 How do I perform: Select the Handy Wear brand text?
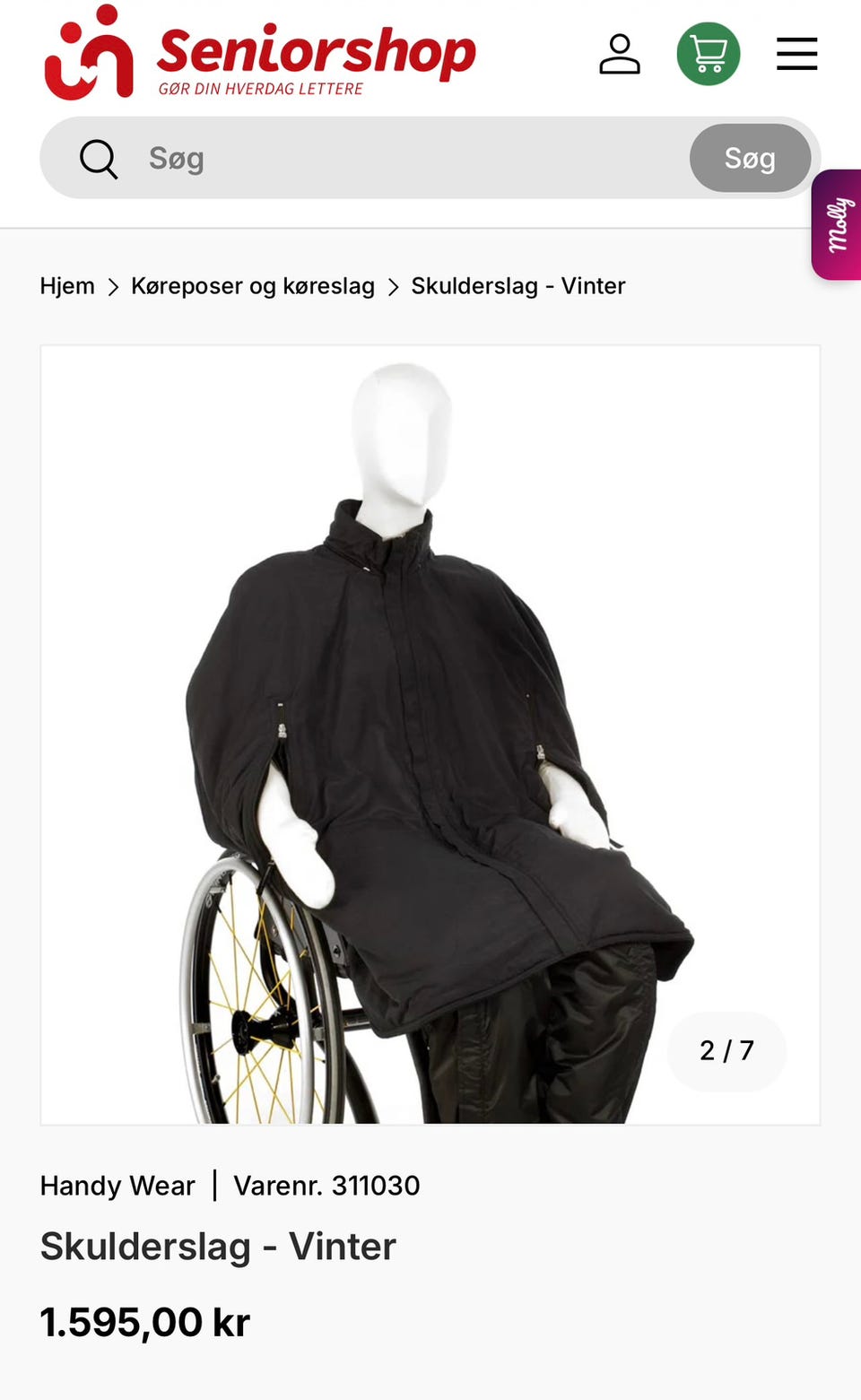tap(117, 1185)
